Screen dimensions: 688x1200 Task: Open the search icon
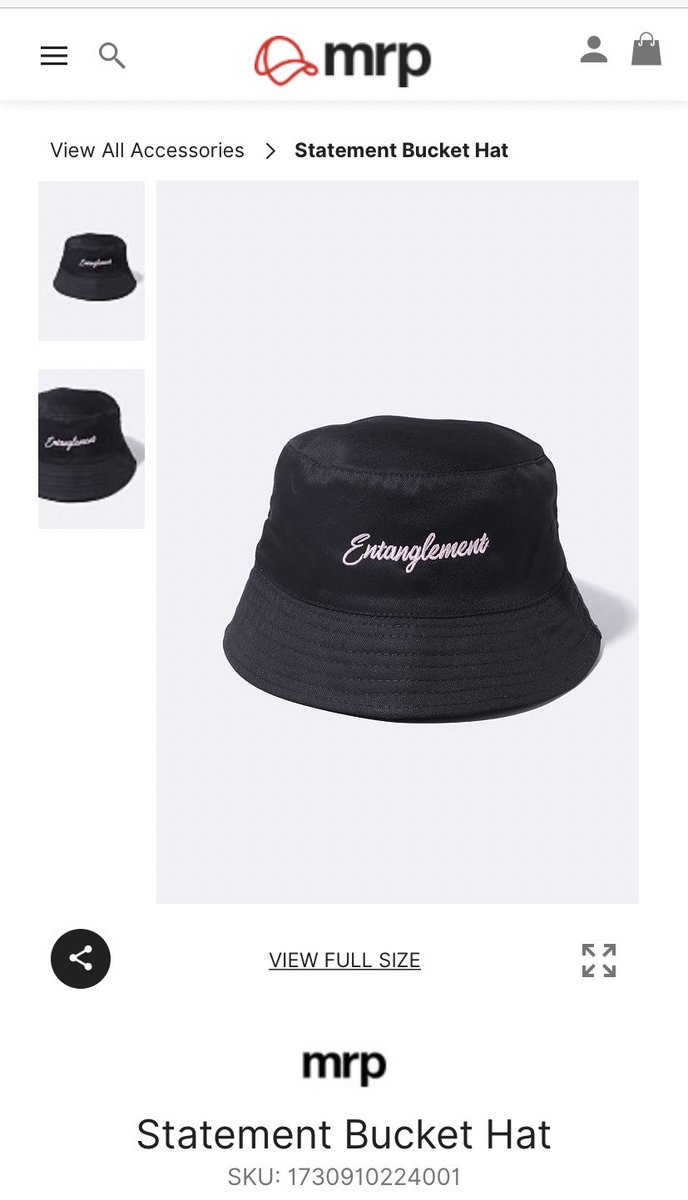112,55
